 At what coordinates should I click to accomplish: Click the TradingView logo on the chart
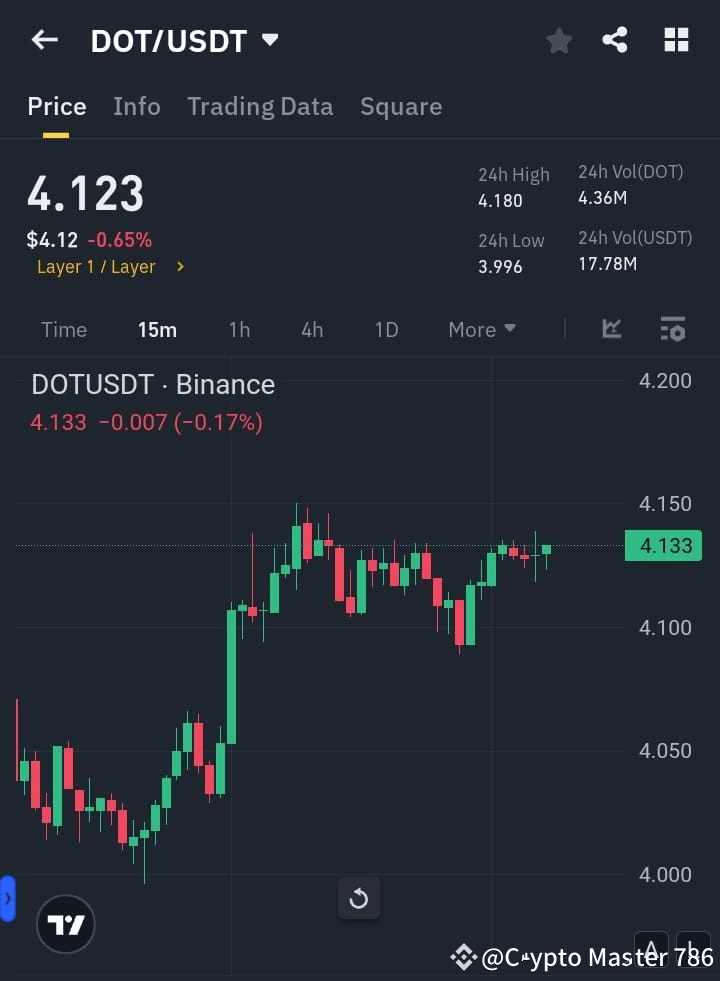65,924
